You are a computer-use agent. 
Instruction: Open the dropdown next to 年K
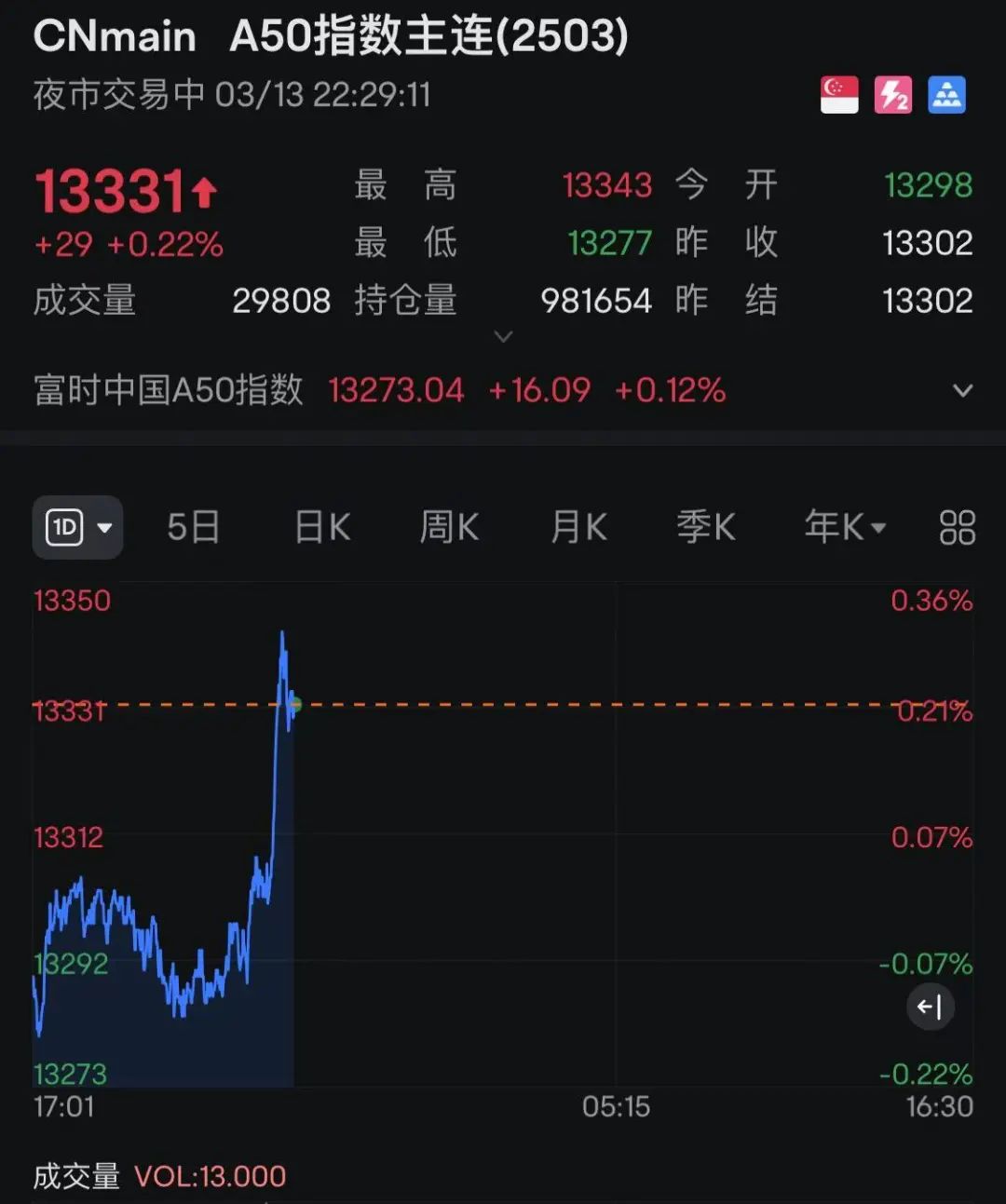(879, 527)
